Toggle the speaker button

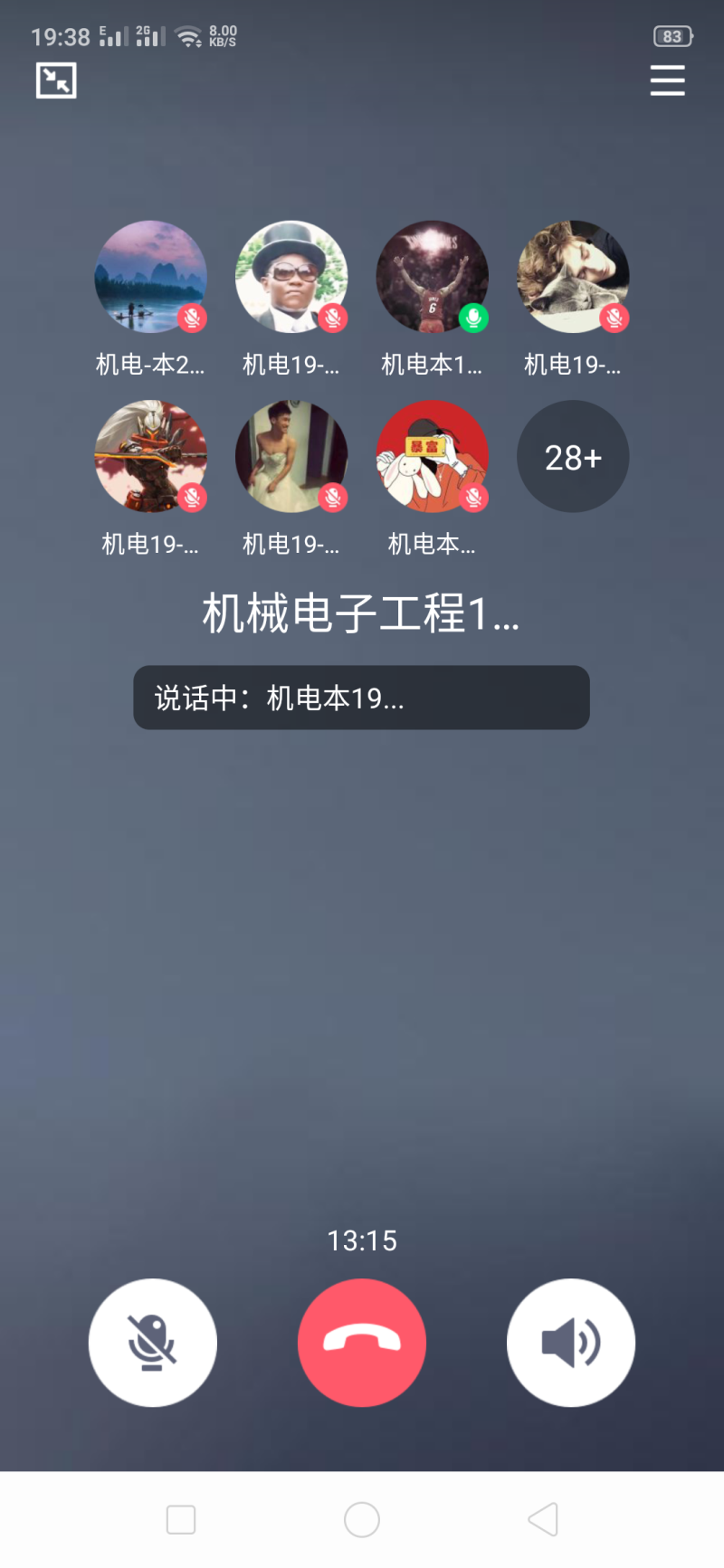coord(571,1342)
